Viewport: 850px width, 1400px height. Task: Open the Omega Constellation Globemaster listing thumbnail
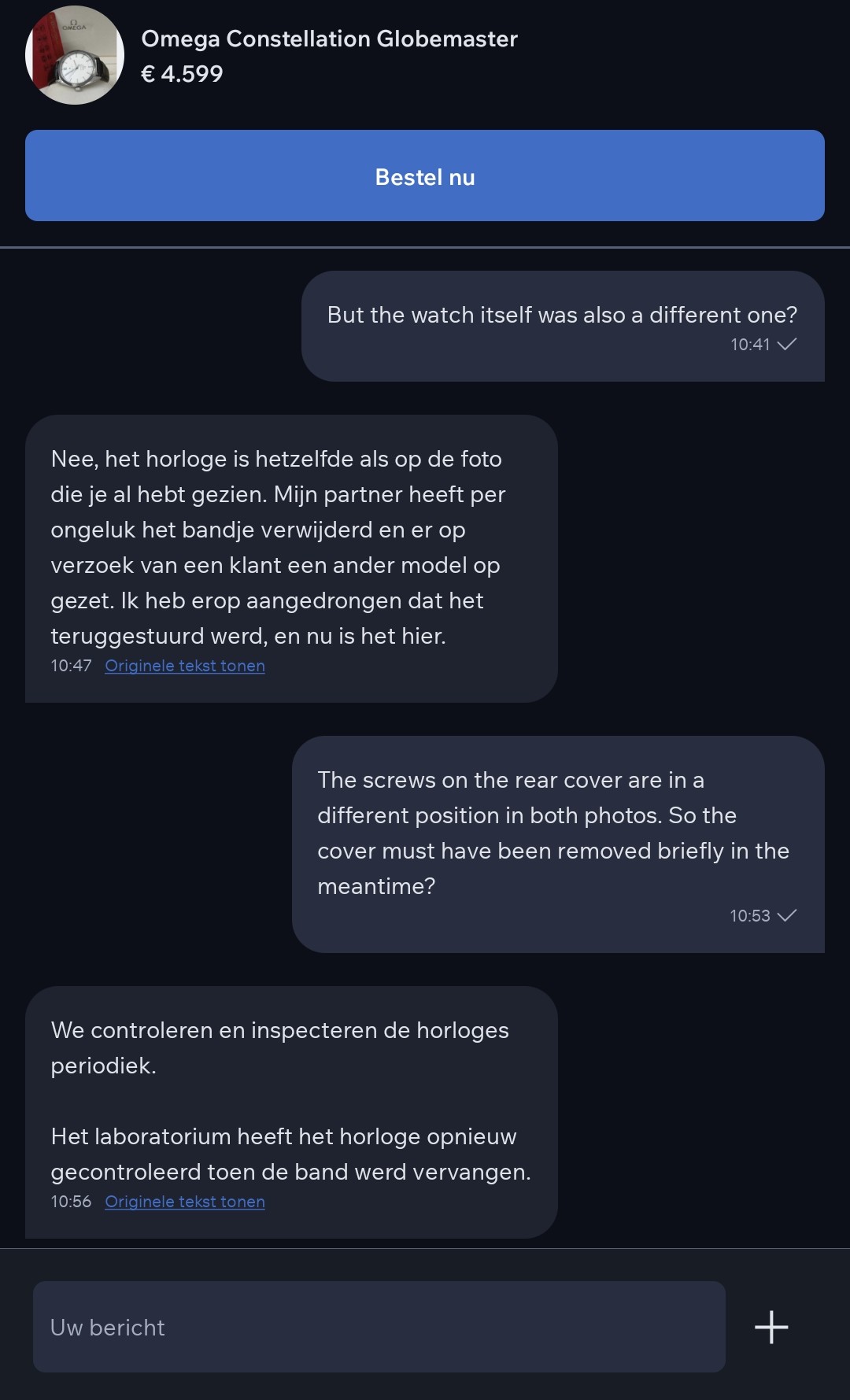tap(75, 55)
